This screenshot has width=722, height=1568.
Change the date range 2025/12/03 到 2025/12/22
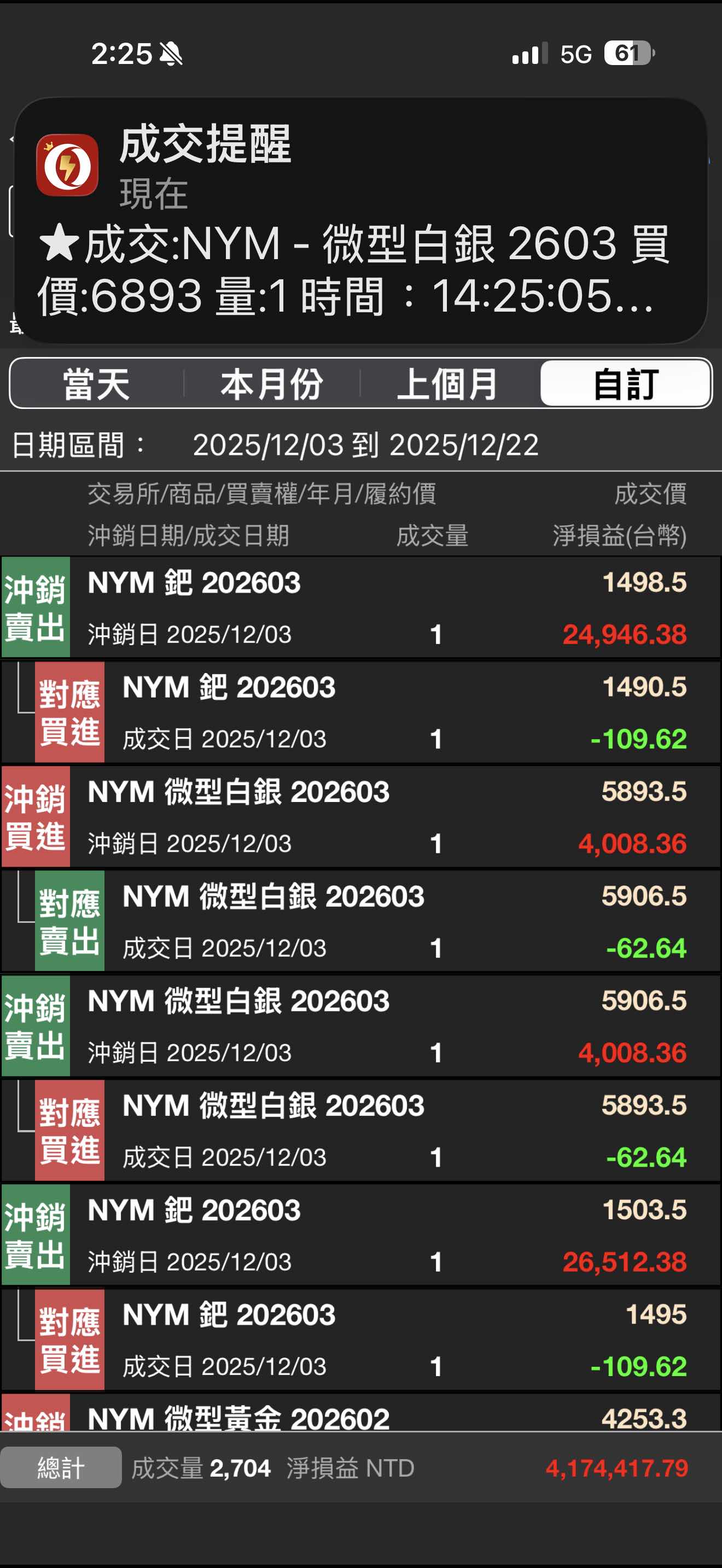tap(365, 445)
